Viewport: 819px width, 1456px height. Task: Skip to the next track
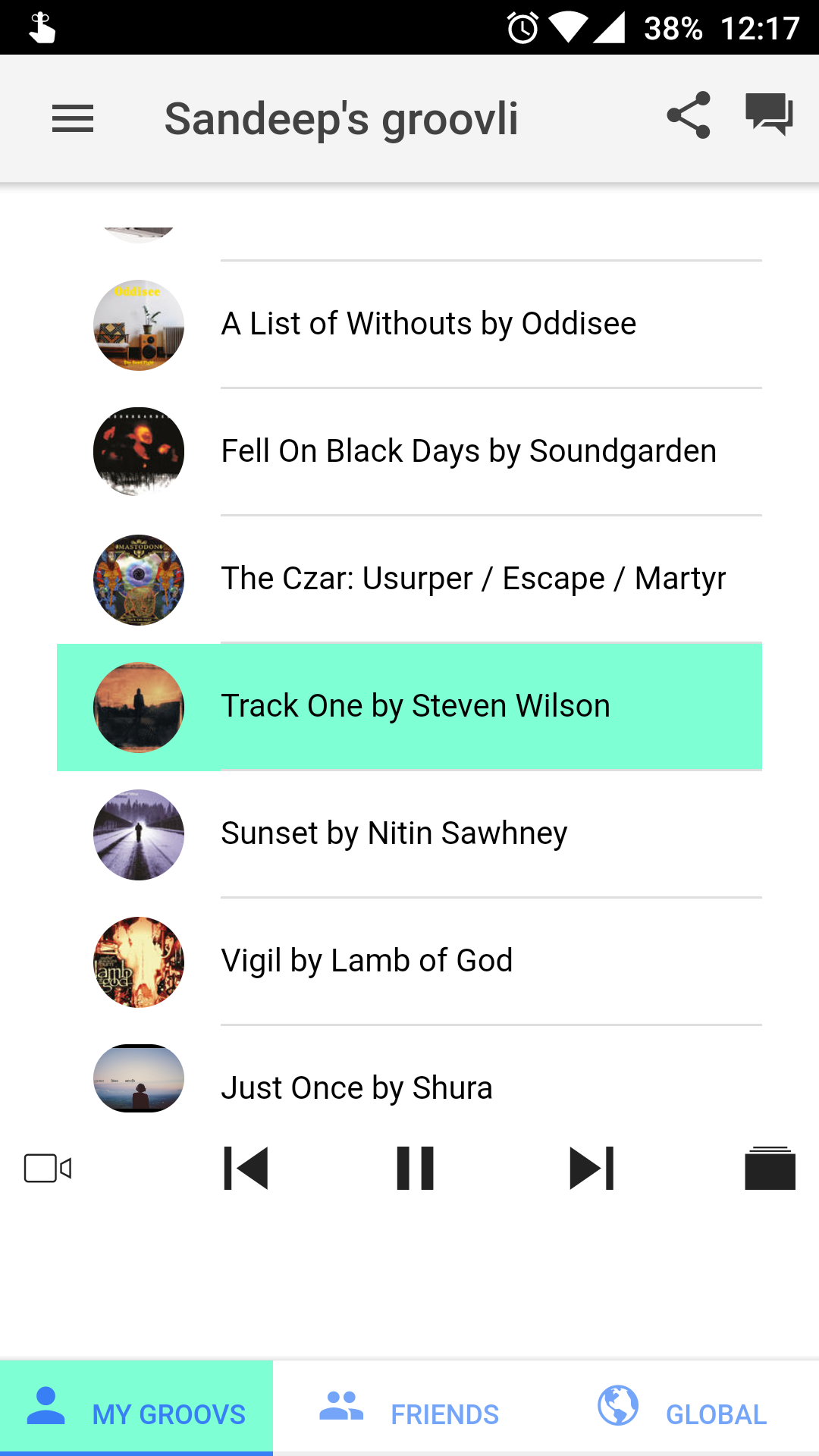(591, 1169)
